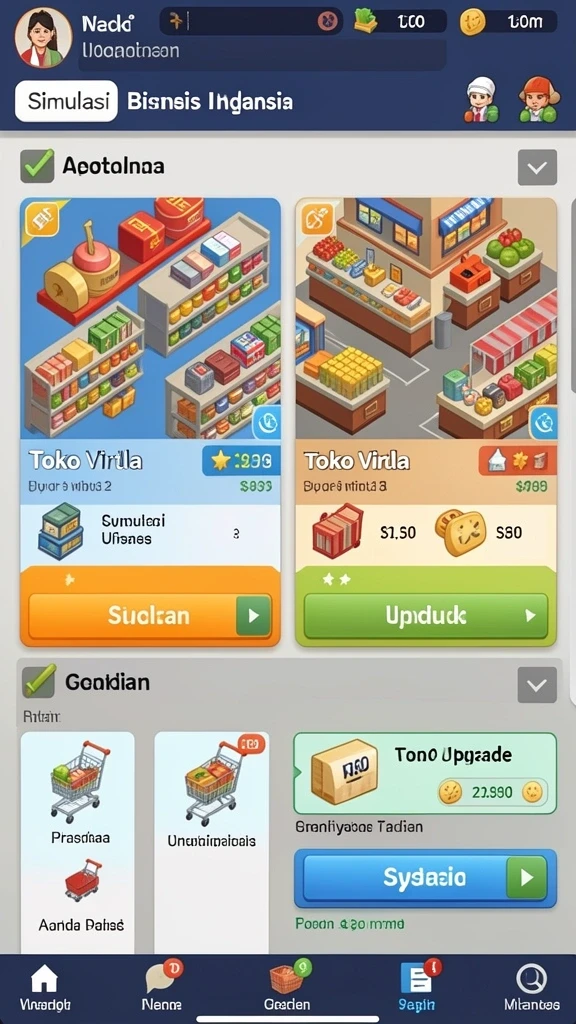Viewport: 576px width, 1024px height.
Task: Switch to the Nenne chat tab
Action: pos(163,987)
